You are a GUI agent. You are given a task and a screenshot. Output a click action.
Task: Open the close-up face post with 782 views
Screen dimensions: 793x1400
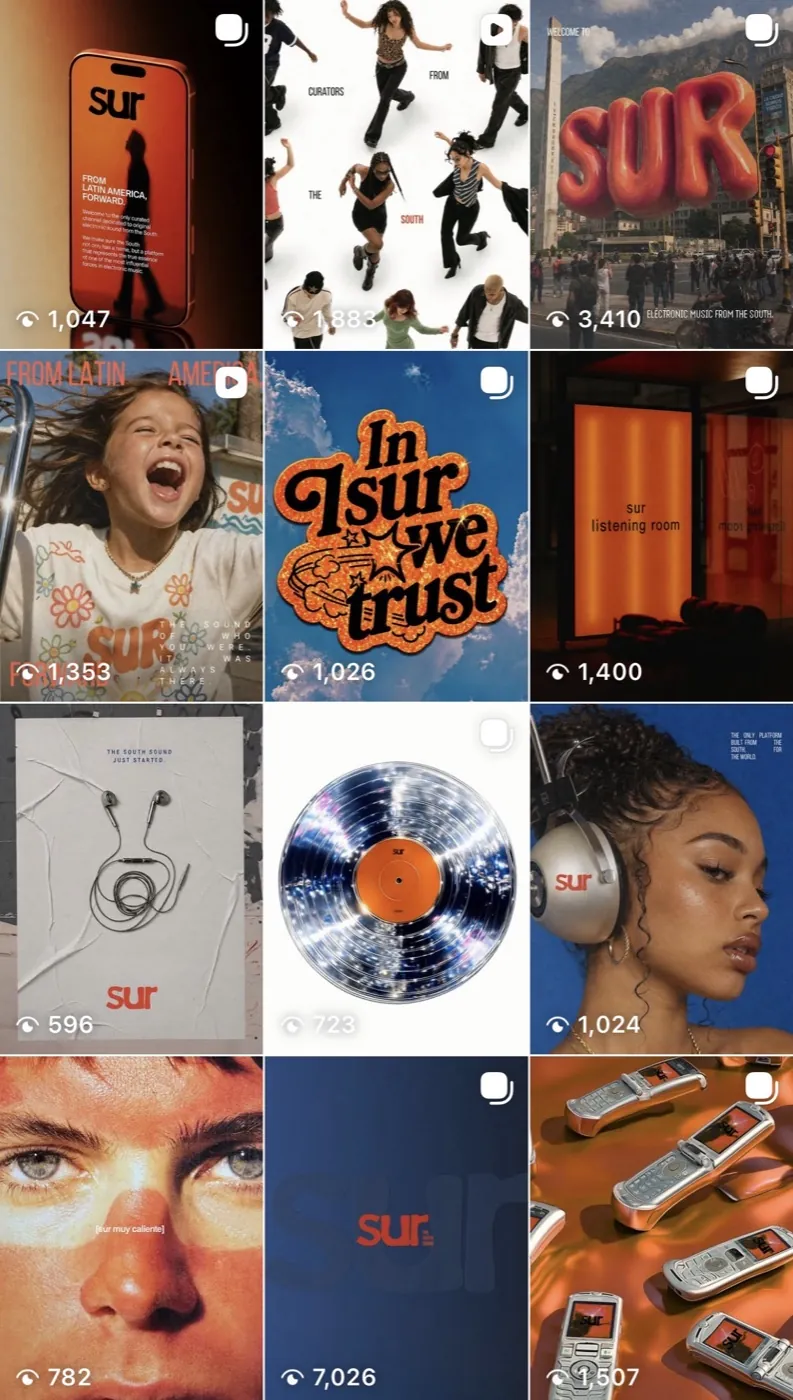(x=131, y=1228)
